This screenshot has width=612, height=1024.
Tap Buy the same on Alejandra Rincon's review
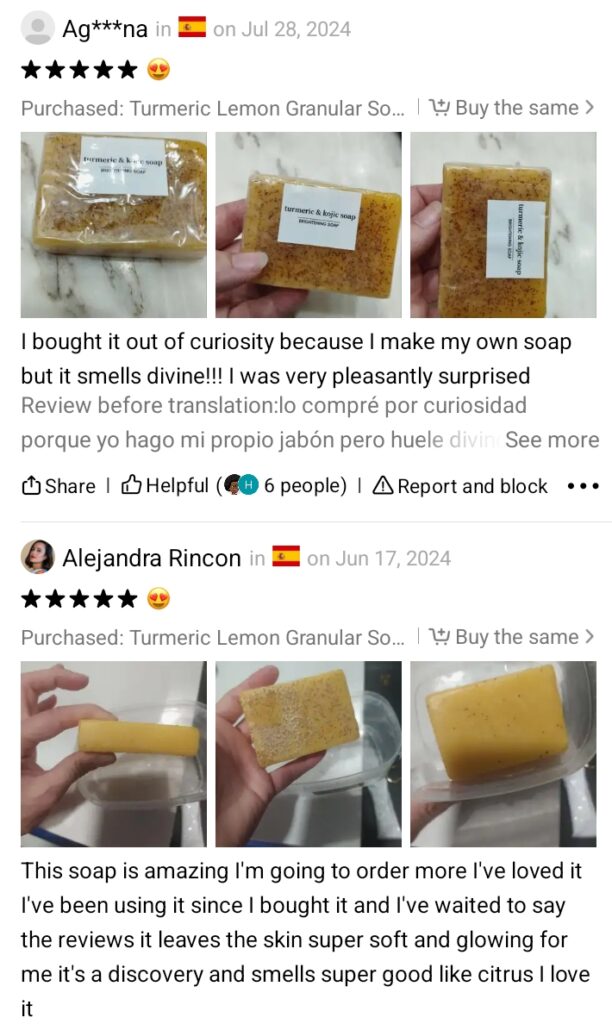click(x=512, y=637)
